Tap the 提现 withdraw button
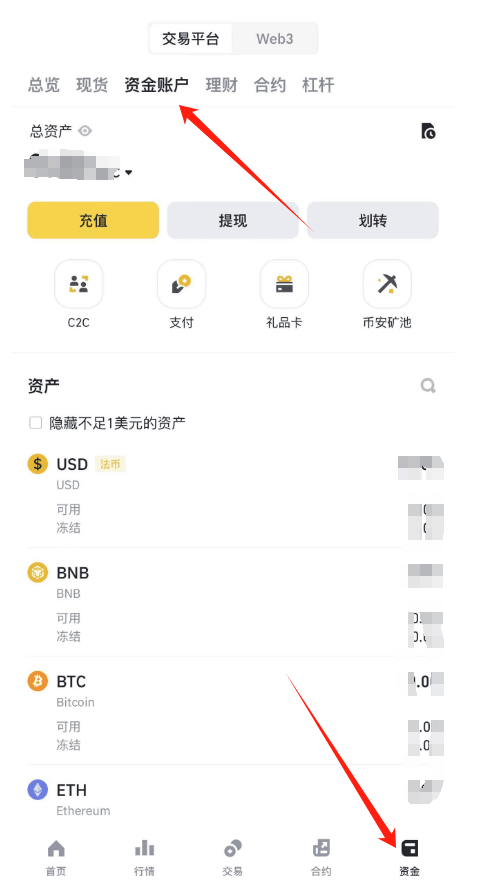The image size is (486, 889). pos(233,220)
